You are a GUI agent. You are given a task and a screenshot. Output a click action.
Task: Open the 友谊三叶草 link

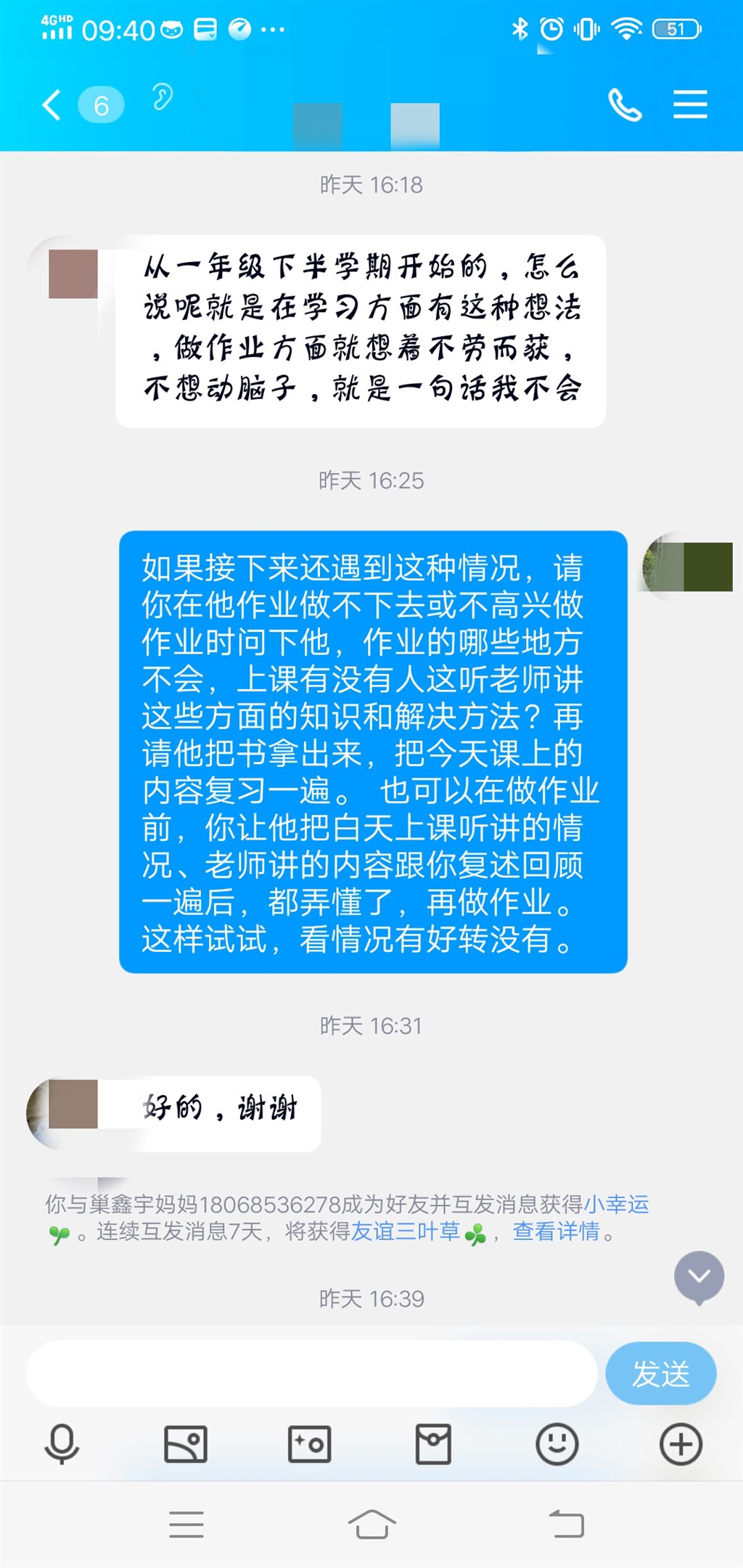click(x=406, y=1231)
